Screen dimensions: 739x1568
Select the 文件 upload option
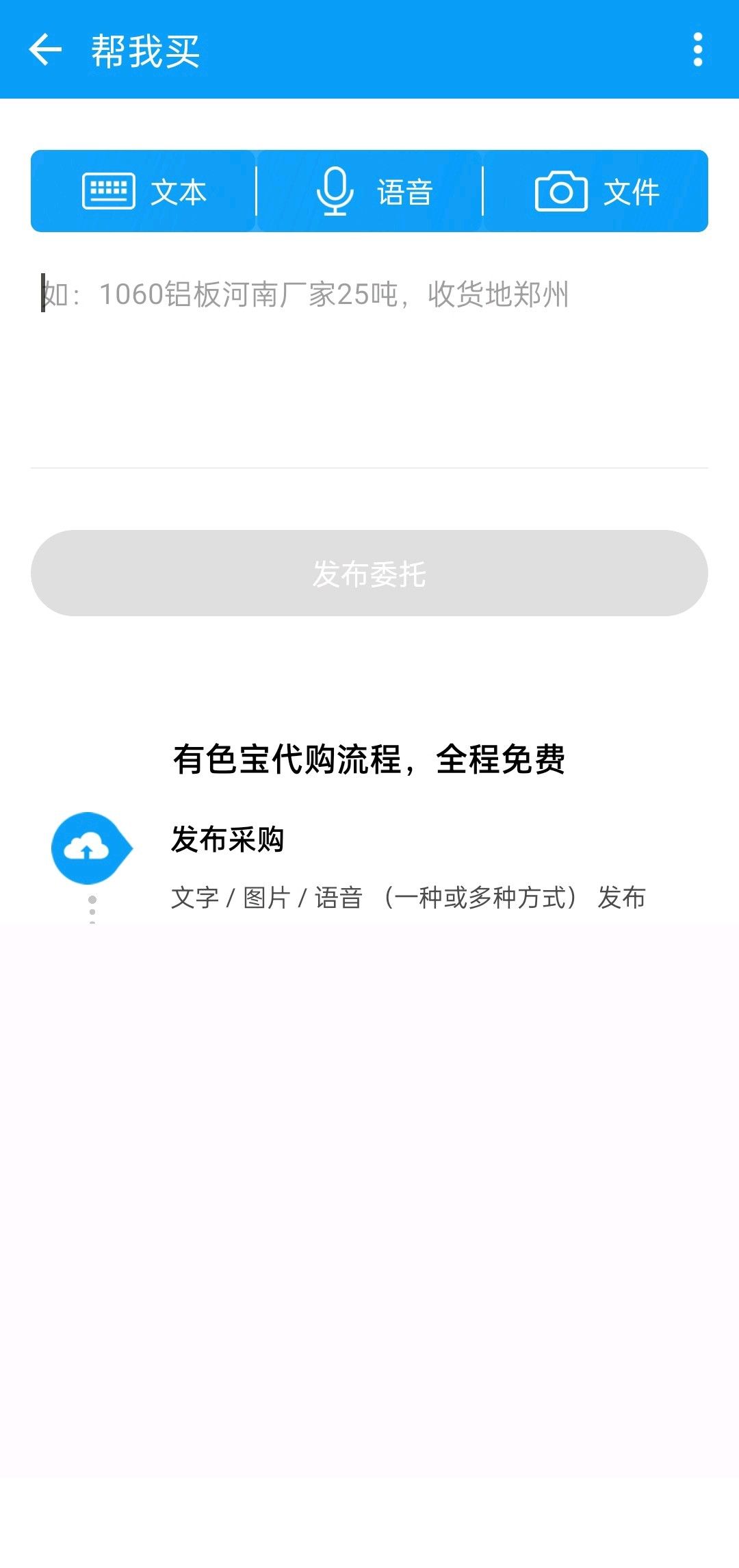pos(595,192)
